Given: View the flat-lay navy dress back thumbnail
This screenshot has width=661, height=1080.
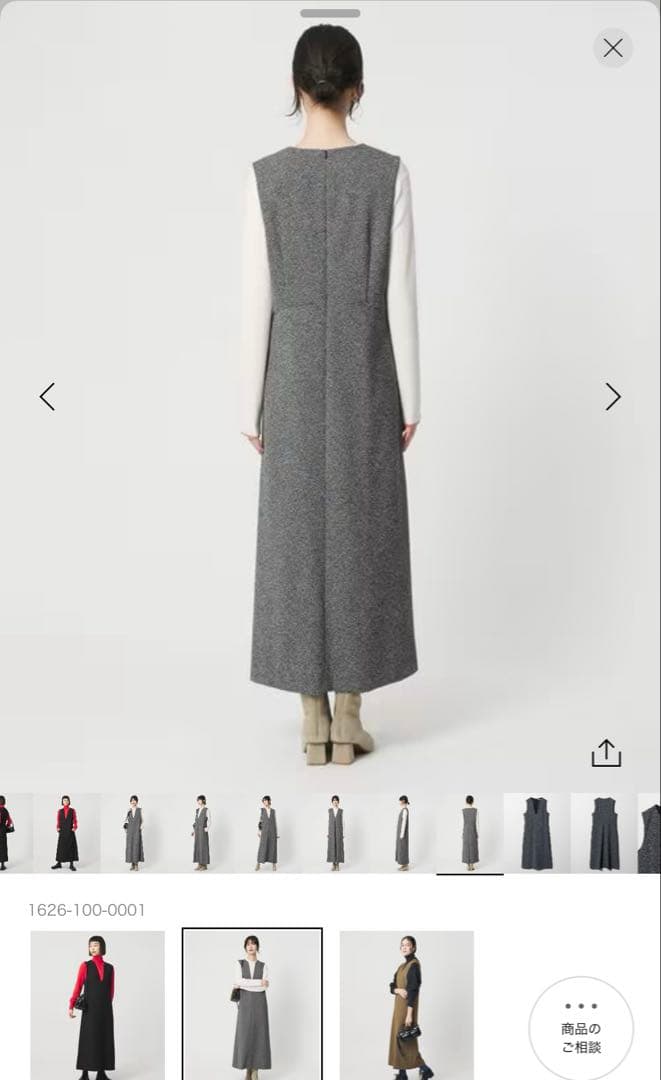Looking at the screenshot, I should [x=603, y=832].
